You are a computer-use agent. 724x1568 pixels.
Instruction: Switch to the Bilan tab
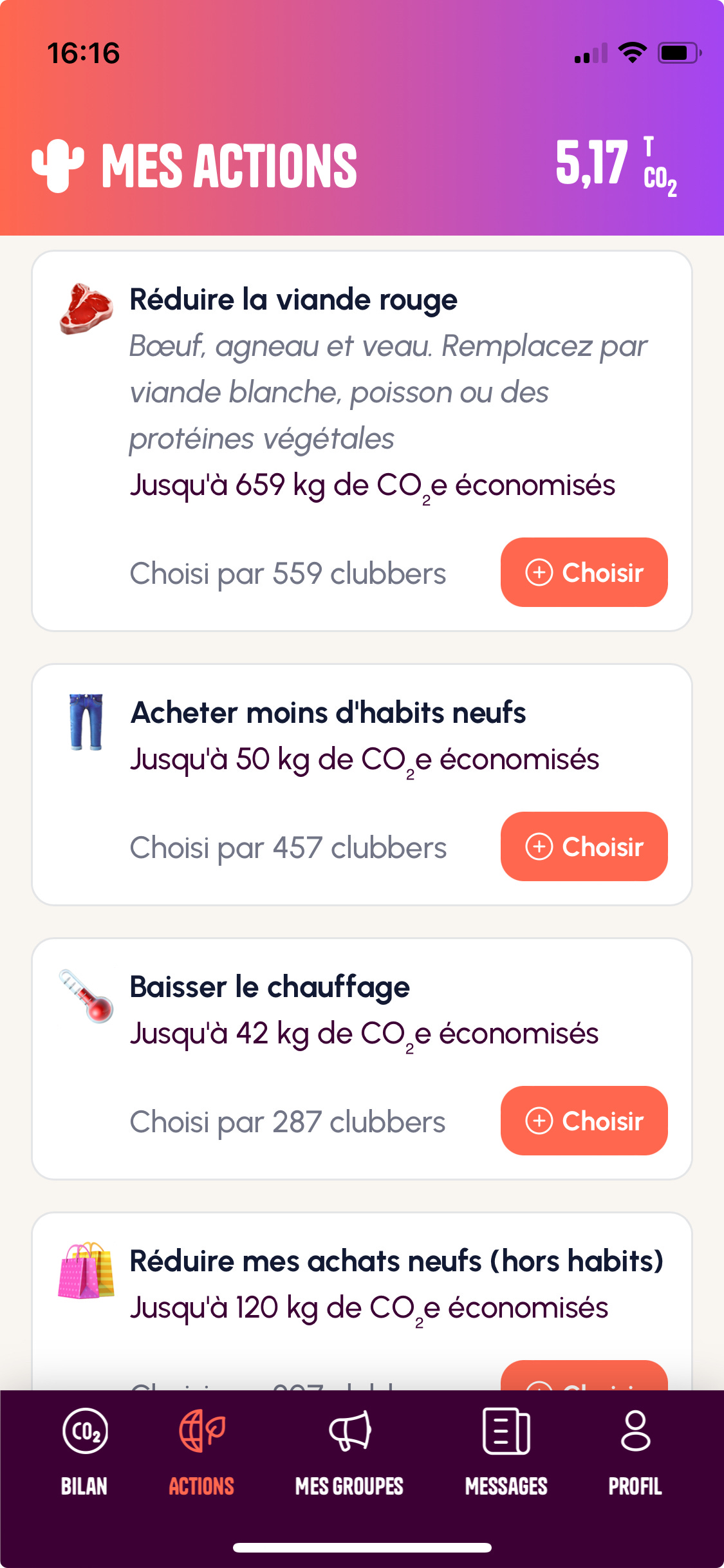[x=84, y=1452]
